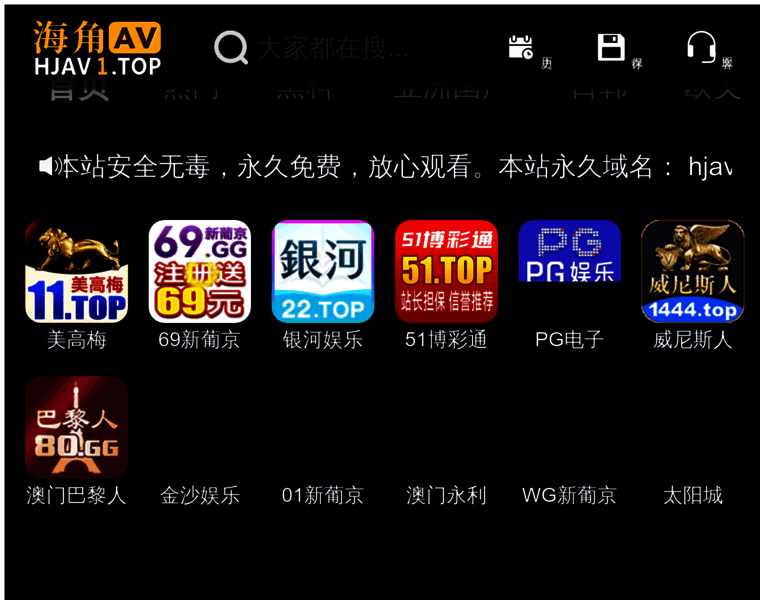Open customer service headset icon

point(702,48)
